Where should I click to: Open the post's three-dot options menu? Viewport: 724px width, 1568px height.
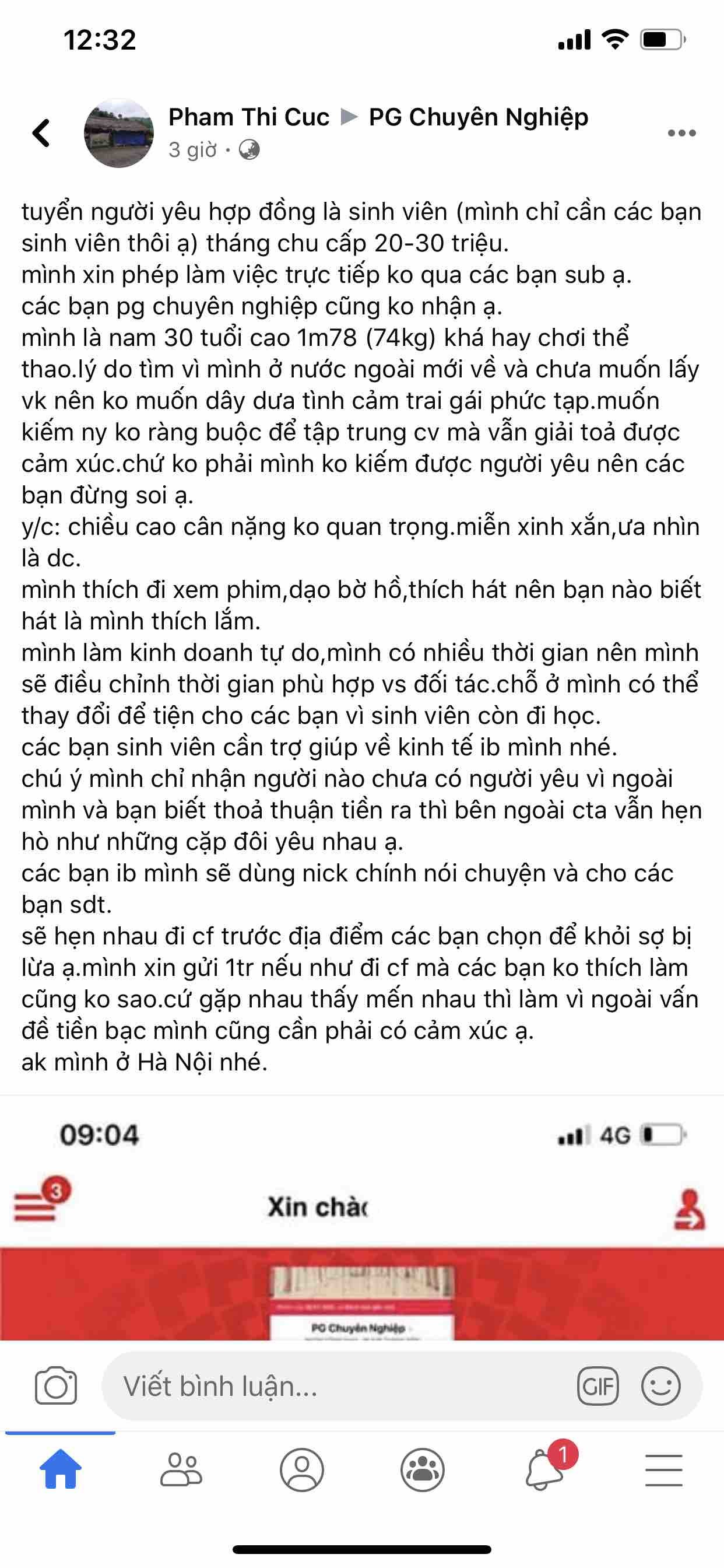[681, 134]
